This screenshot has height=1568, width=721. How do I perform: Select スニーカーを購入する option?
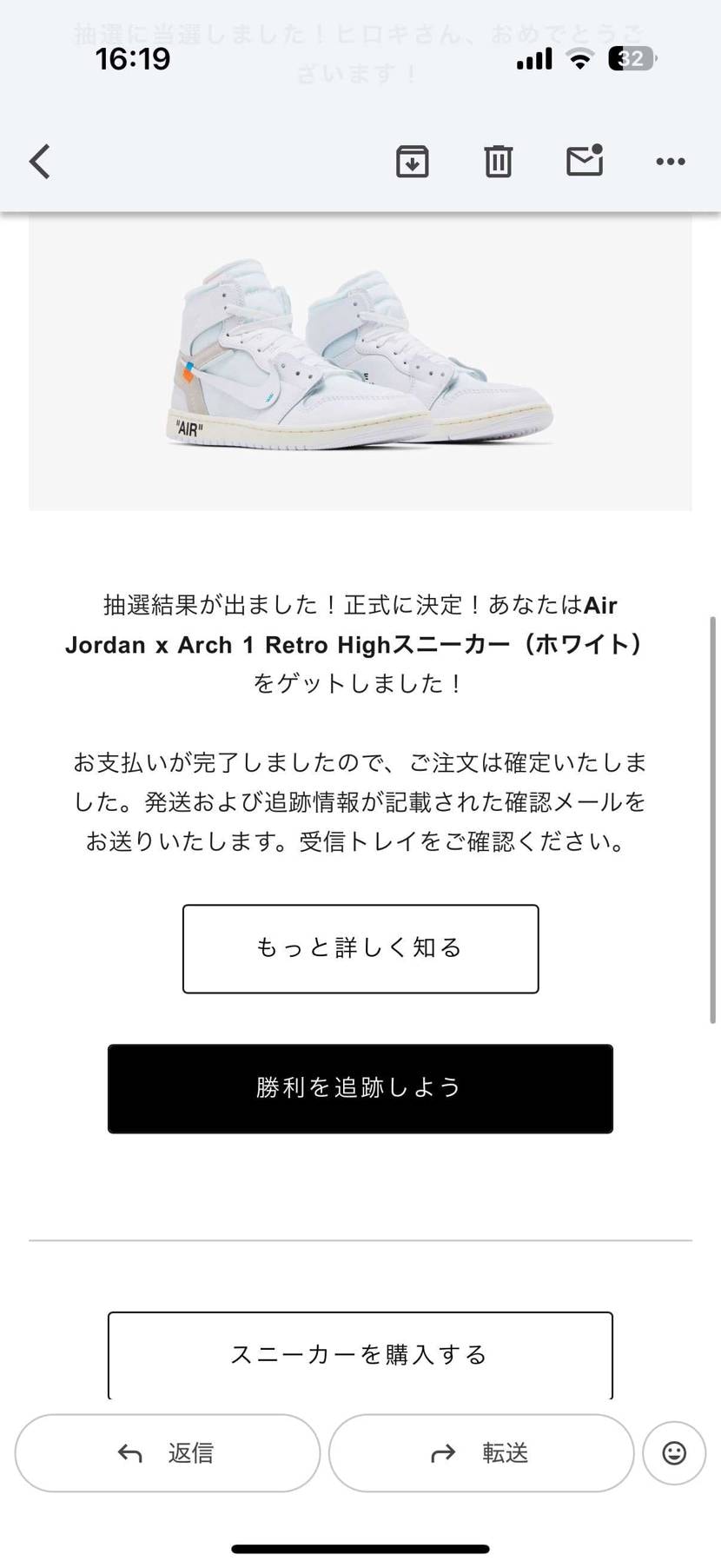[x=360, y=1353]
